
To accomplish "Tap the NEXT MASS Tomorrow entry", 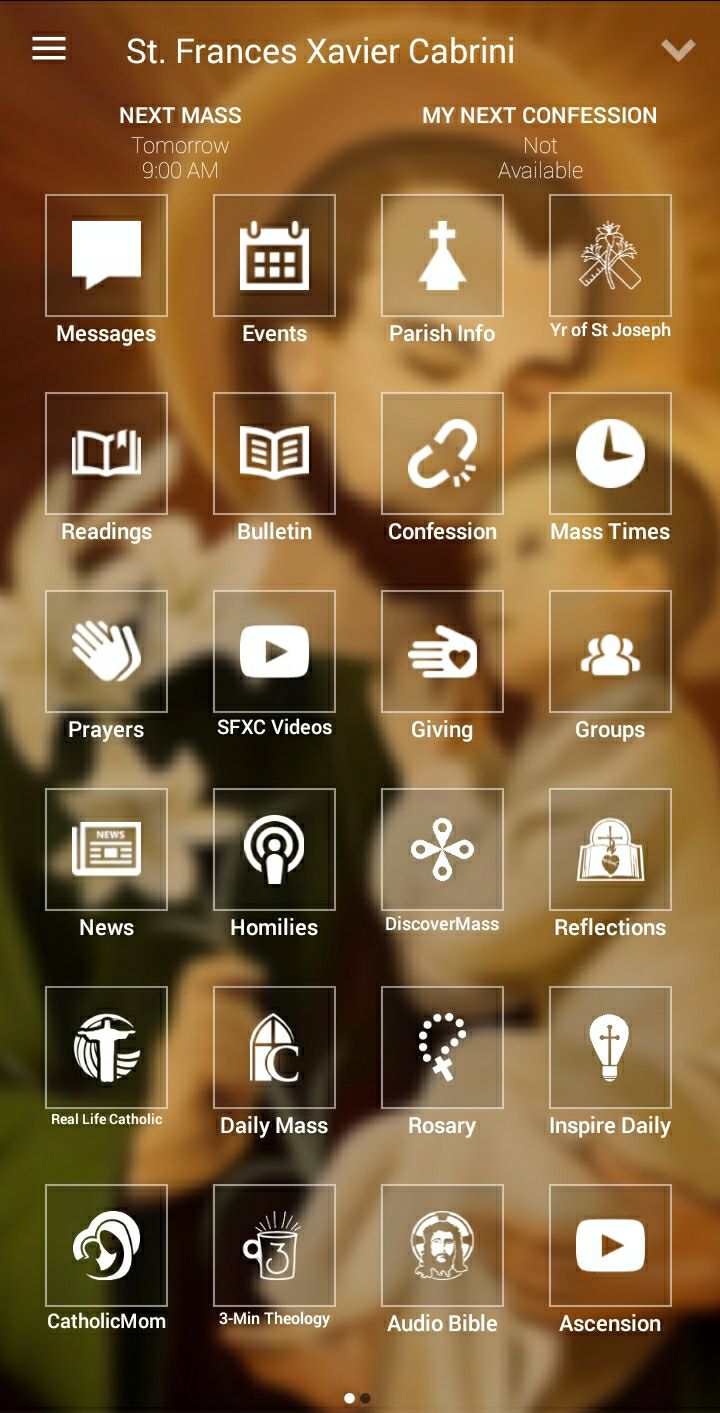I will click(x=180, y=145).
